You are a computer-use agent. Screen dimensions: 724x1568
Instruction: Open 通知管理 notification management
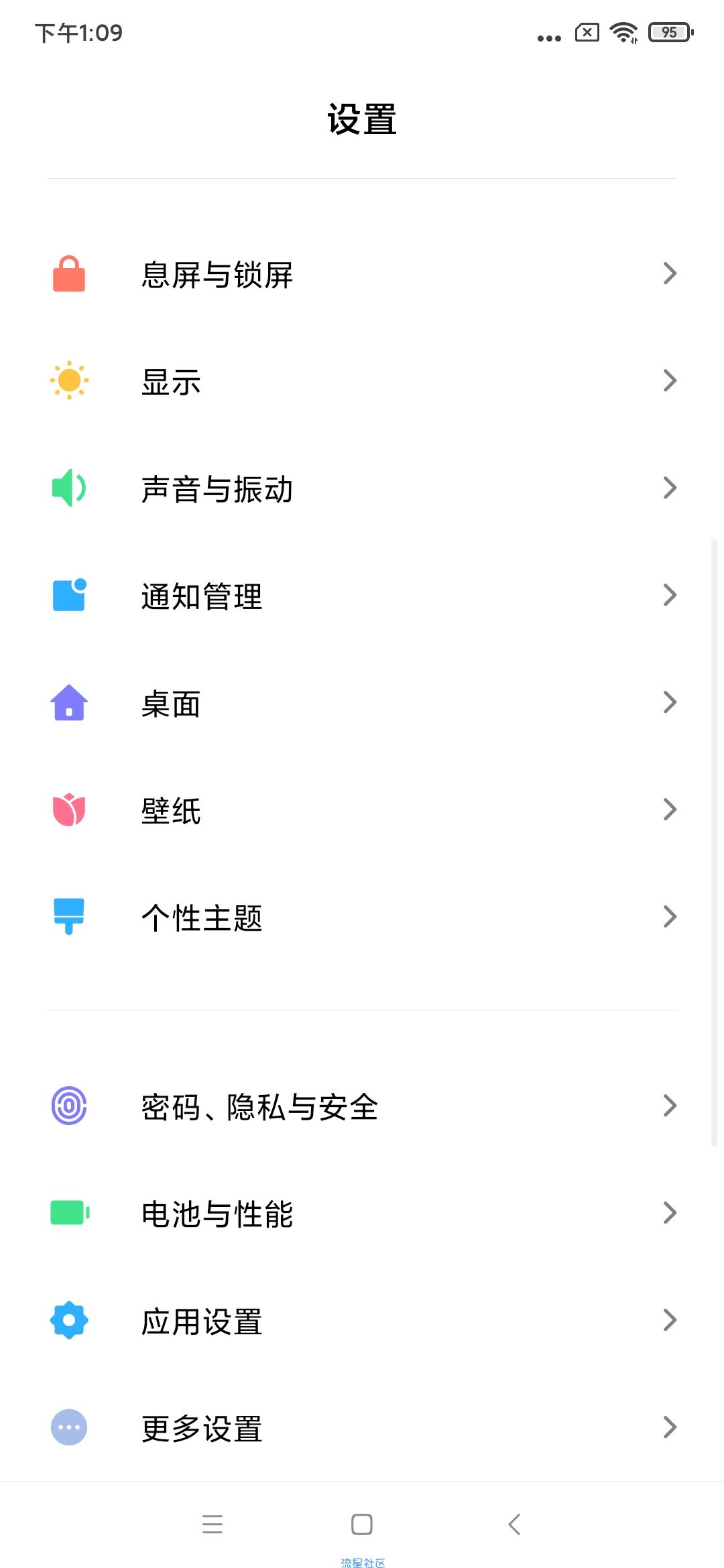[362, 596]
